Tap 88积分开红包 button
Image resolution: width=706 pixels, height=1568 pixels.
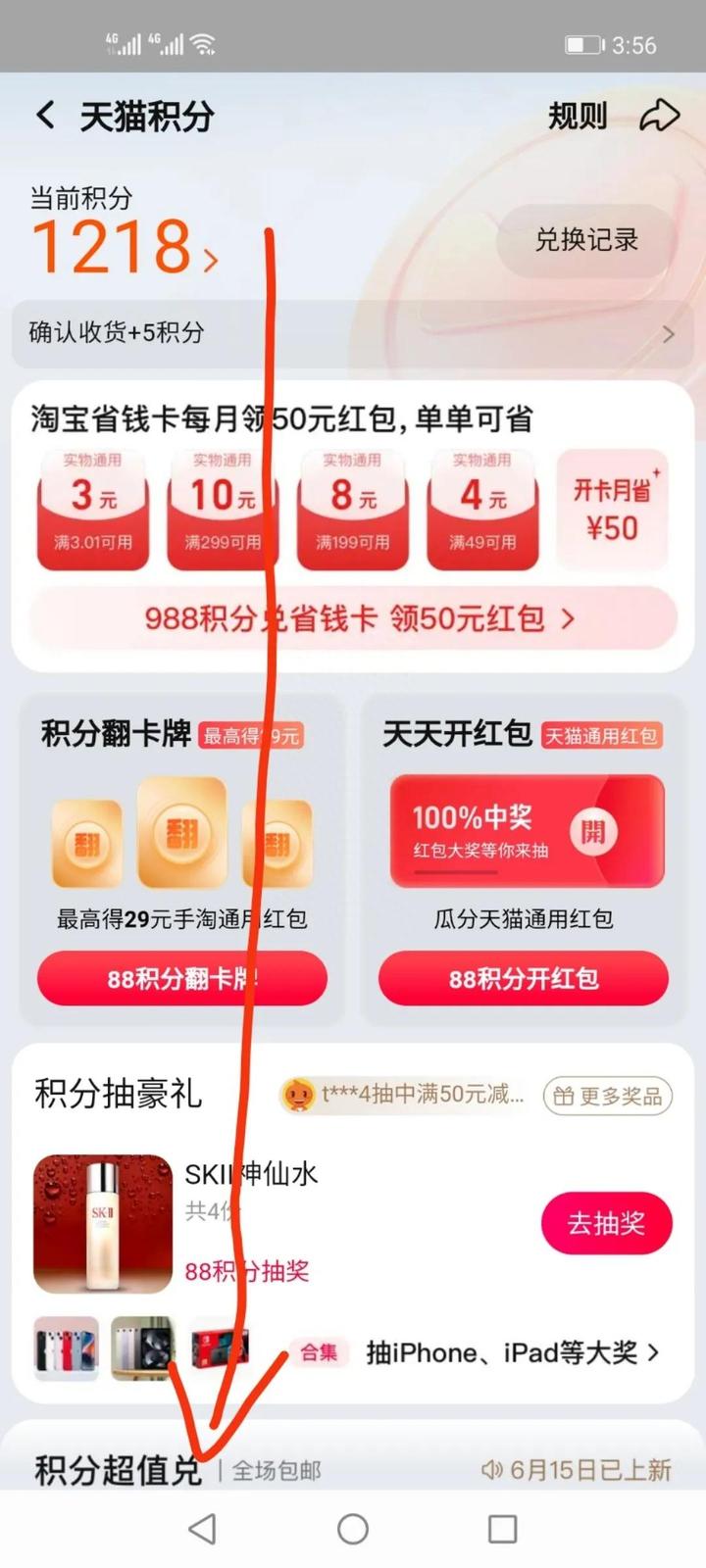(x=524, y=978)
